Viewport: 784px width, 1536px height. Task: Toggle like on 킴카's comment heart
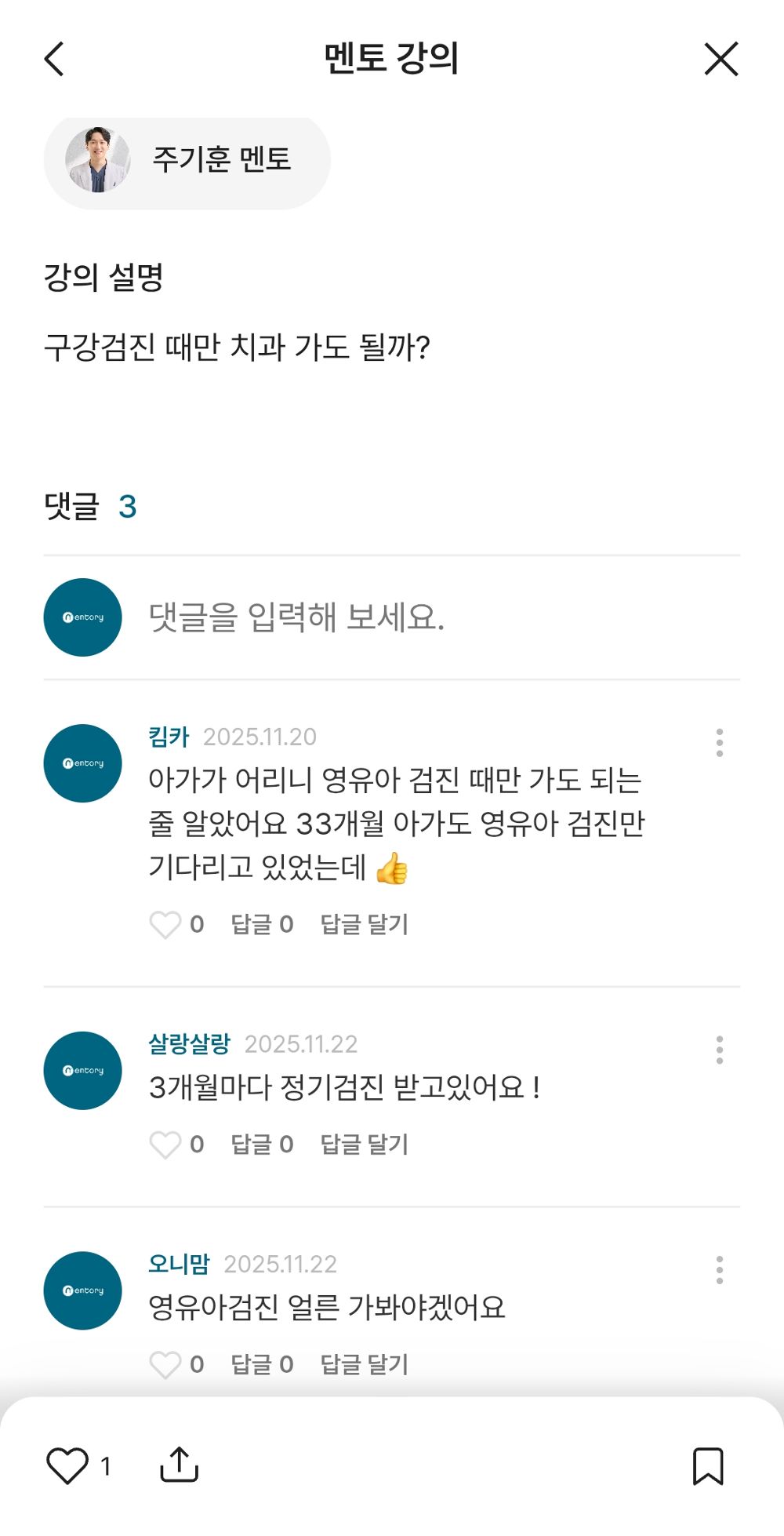[166, 925]
